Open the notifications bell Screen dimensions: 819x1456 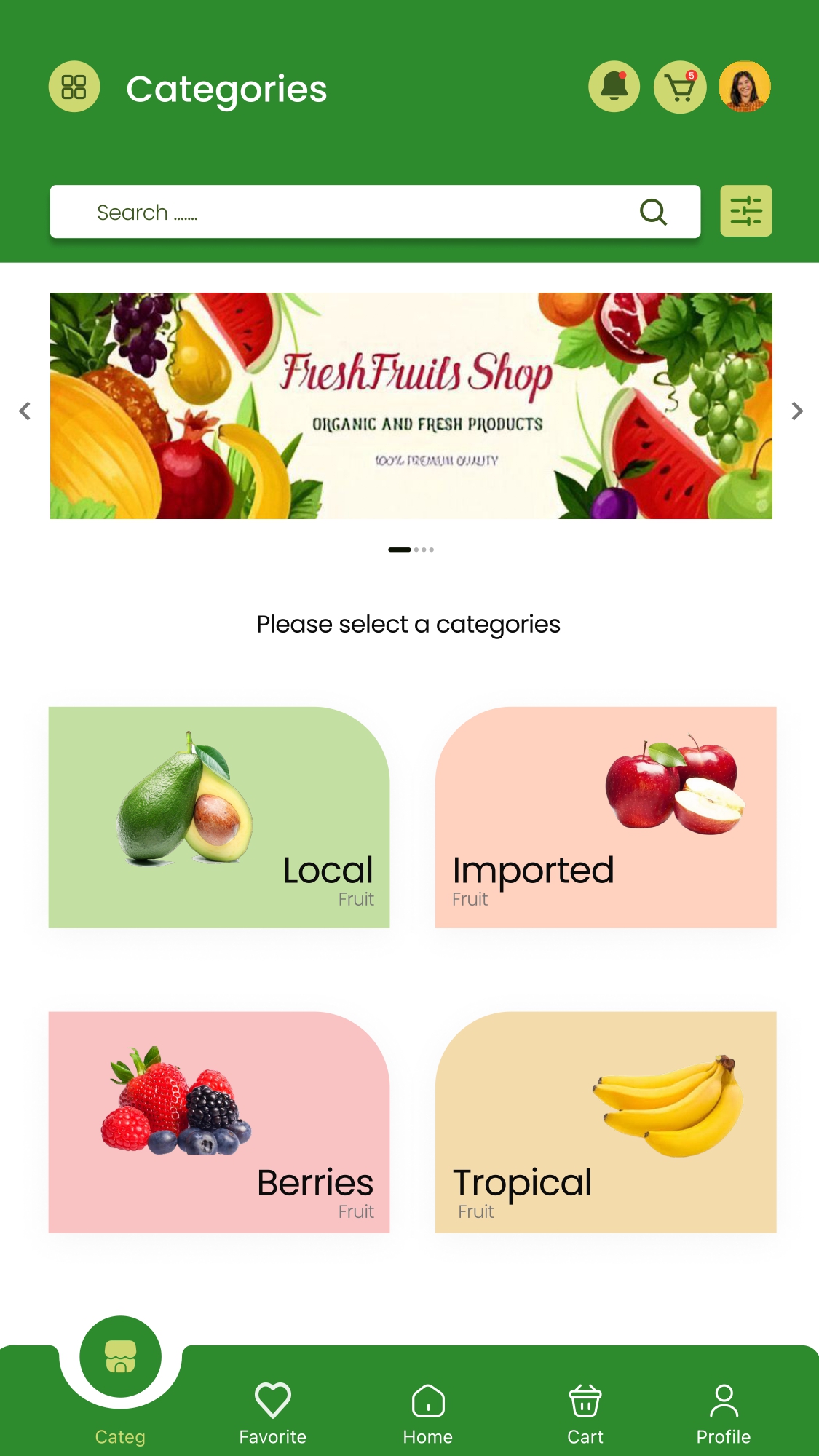click(614, 87)
